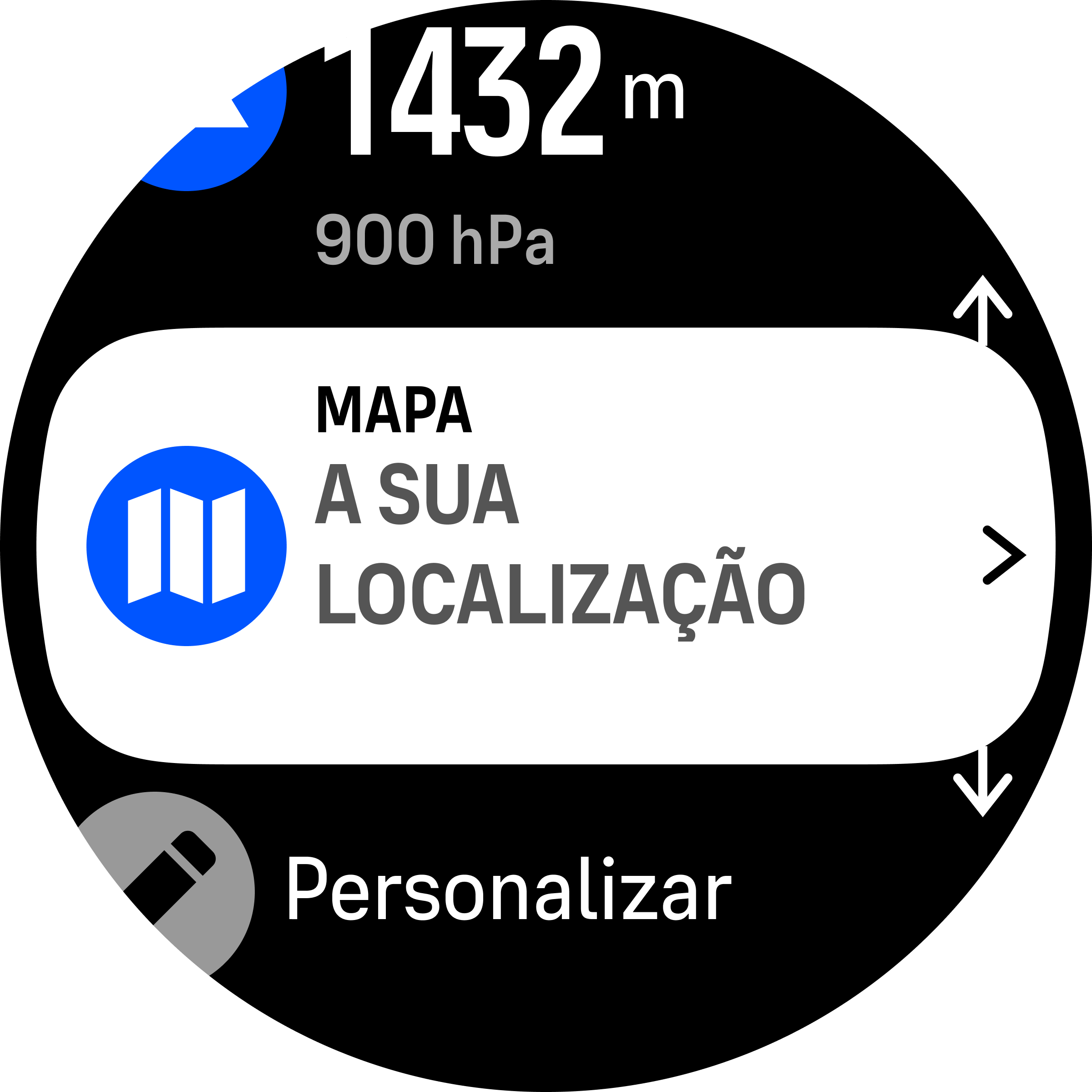Open the Mapa 'A sua localização' card

546,546
